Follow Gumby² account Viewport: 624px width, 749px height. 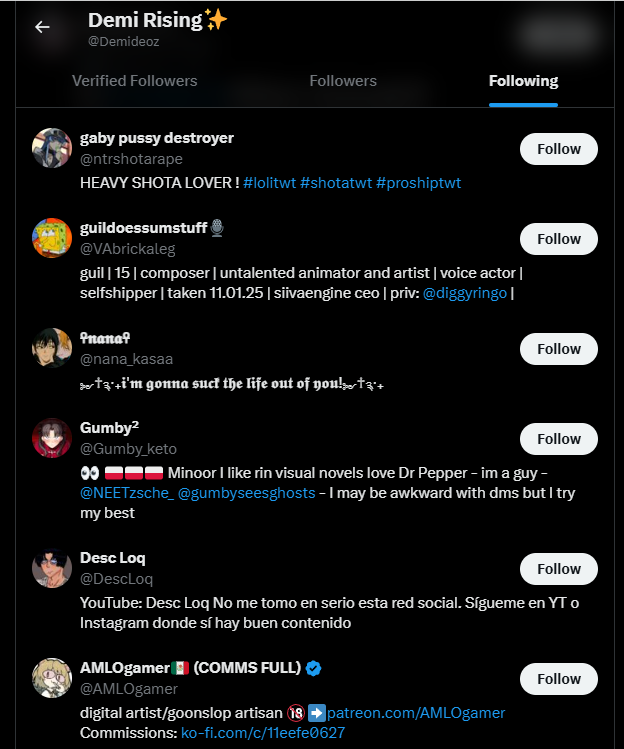click(x=558, y=439)
